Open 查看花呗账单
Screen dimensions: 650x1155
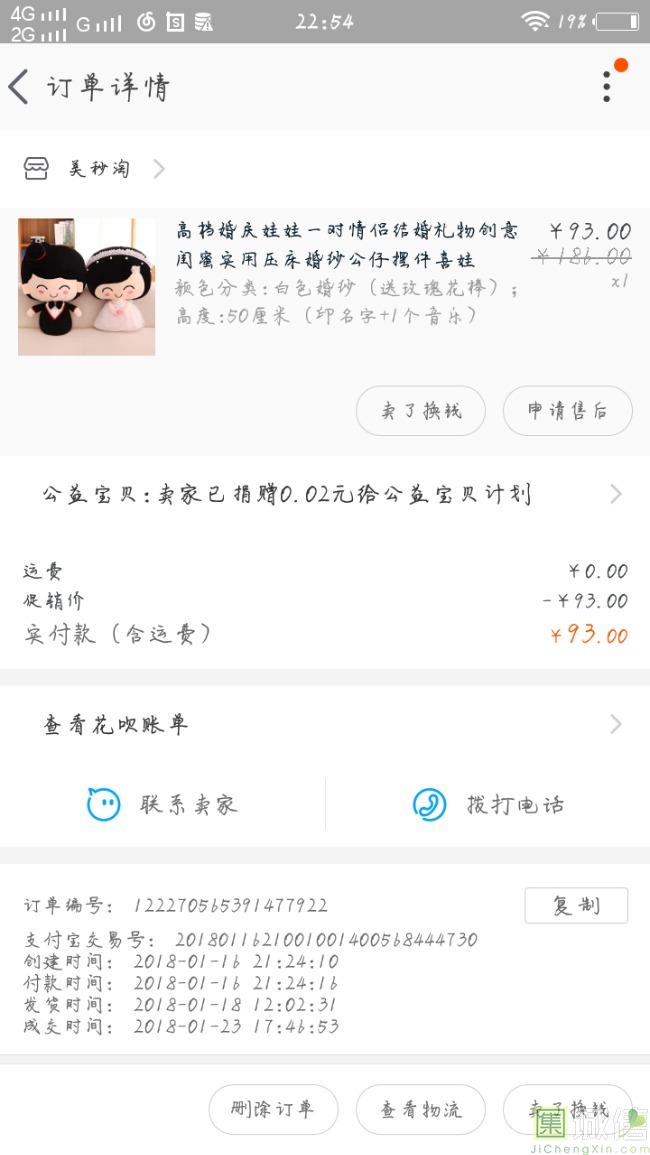pyautogui.click(x=325, y=724)
